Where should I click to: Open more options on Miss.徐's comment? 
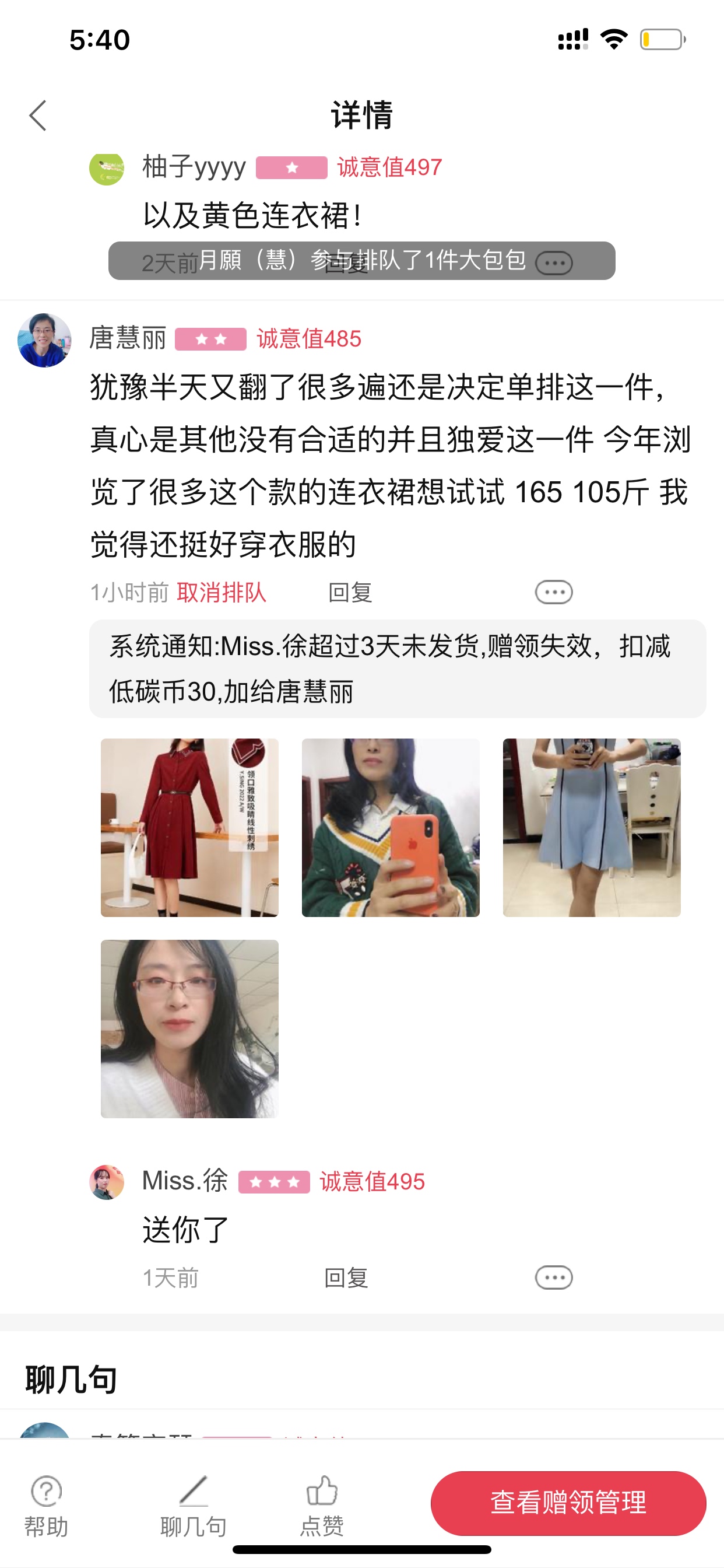click(x=554, y=1277)
